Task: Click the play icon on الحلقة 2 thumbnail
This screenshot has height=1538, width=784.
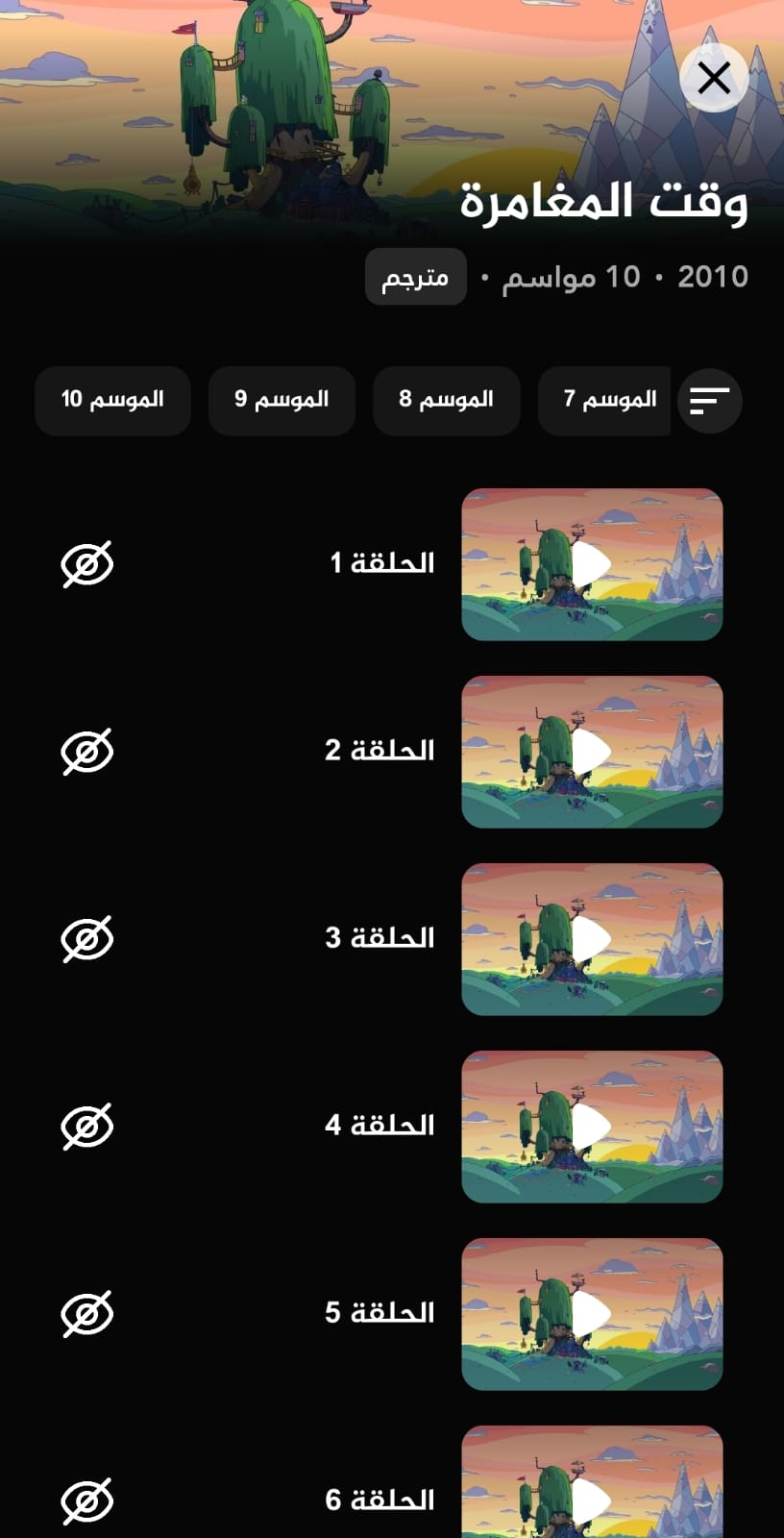Action: click(x=592, y=751)
